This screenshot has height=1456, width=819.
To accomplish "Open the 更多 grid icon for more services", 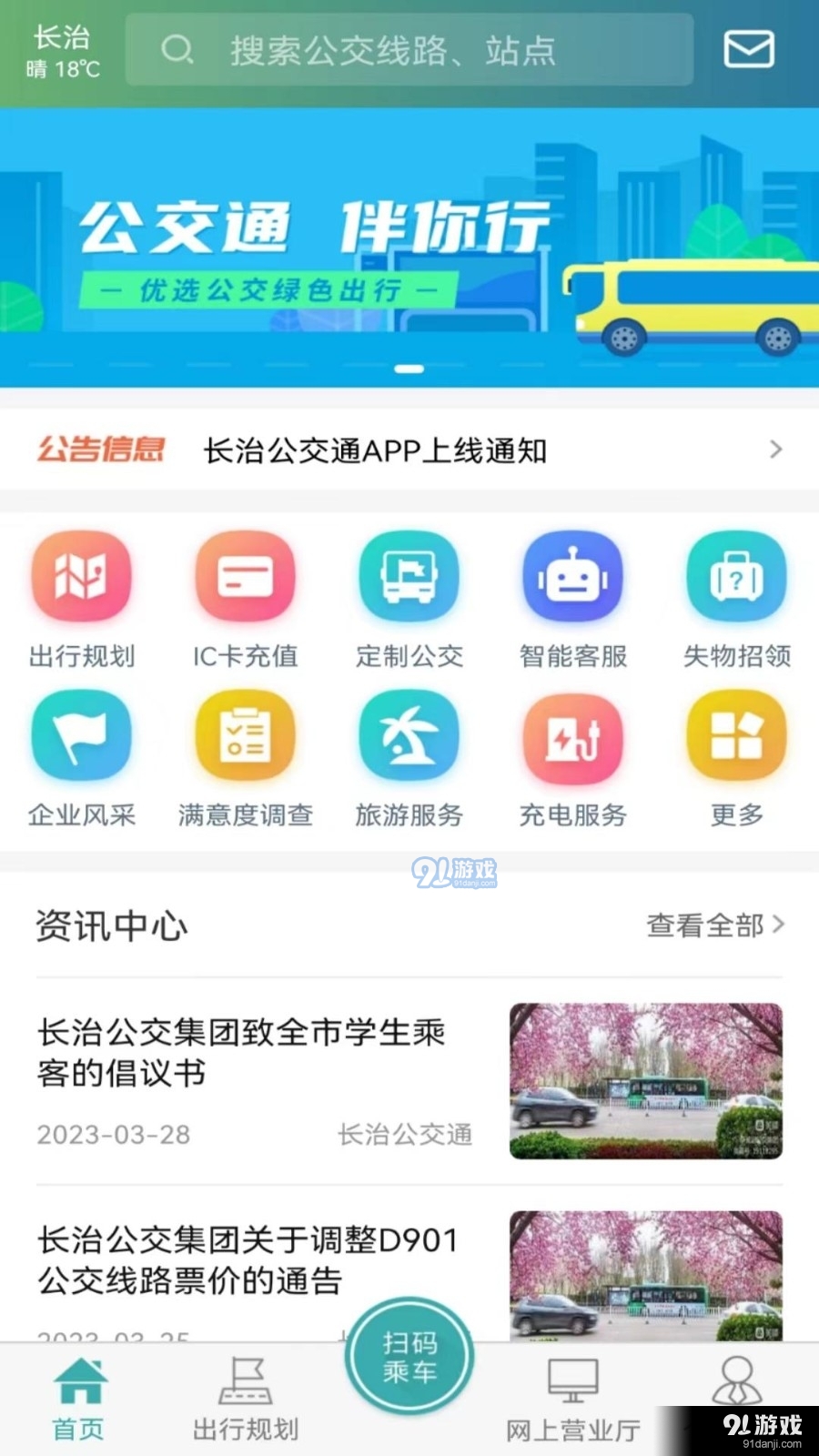I will point(737,735).
